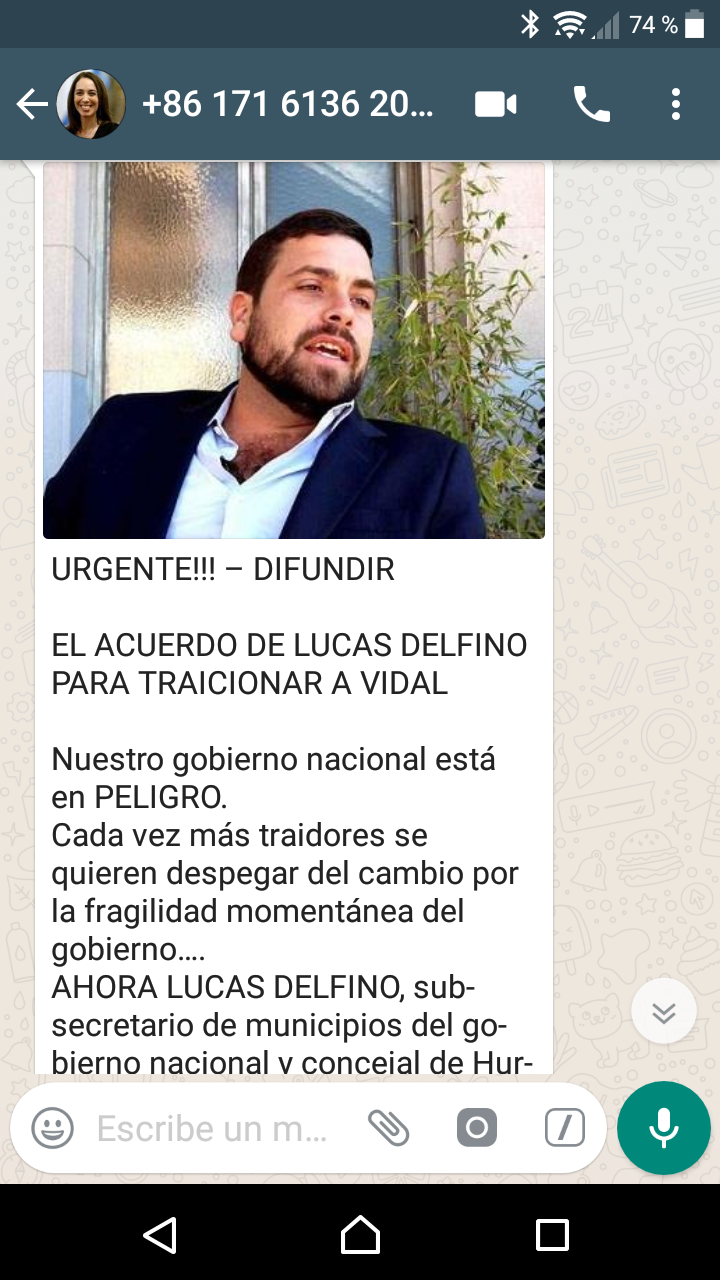Start a voice call with this contact
Viewport: 720px width, 1280px height.
tap(591, 104)
